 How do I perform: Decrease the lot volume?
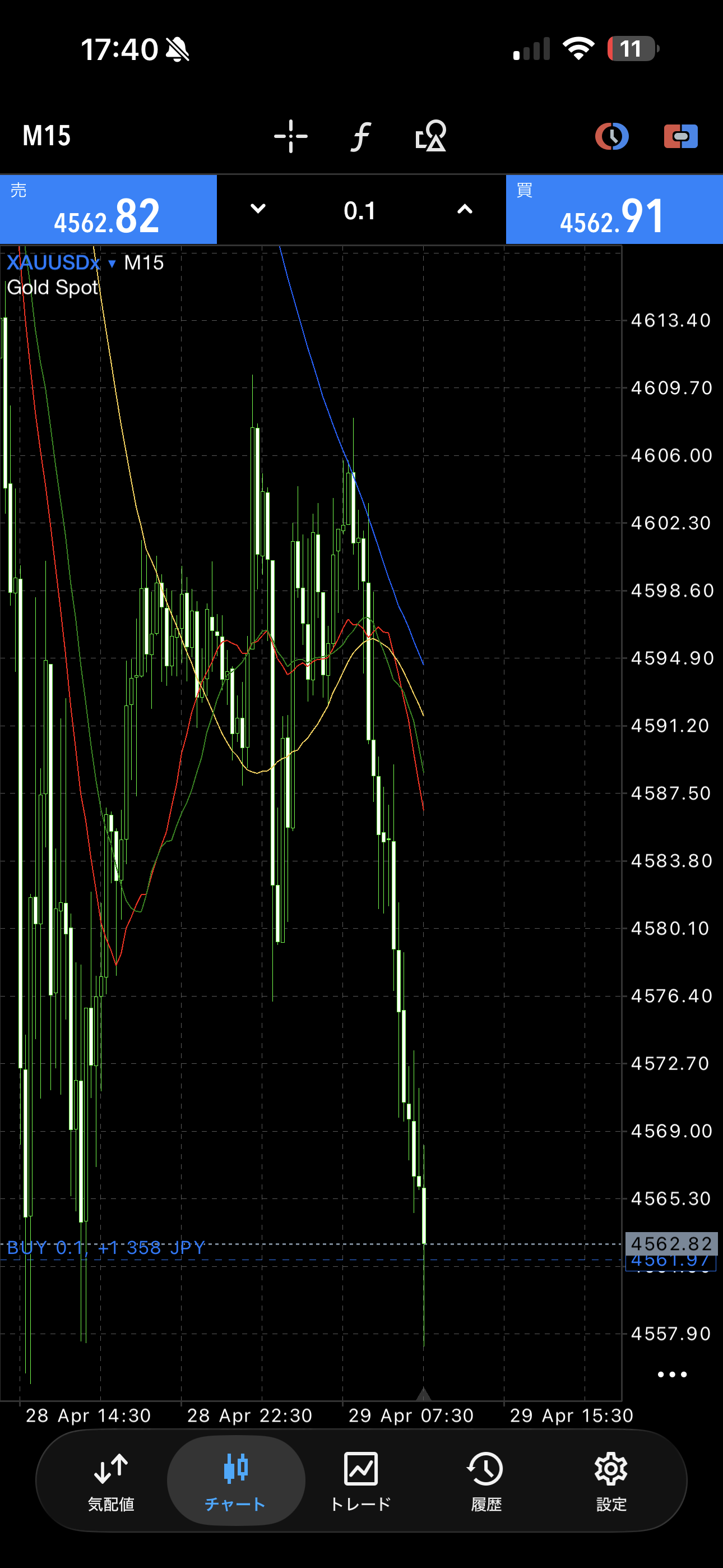point(258,209)
